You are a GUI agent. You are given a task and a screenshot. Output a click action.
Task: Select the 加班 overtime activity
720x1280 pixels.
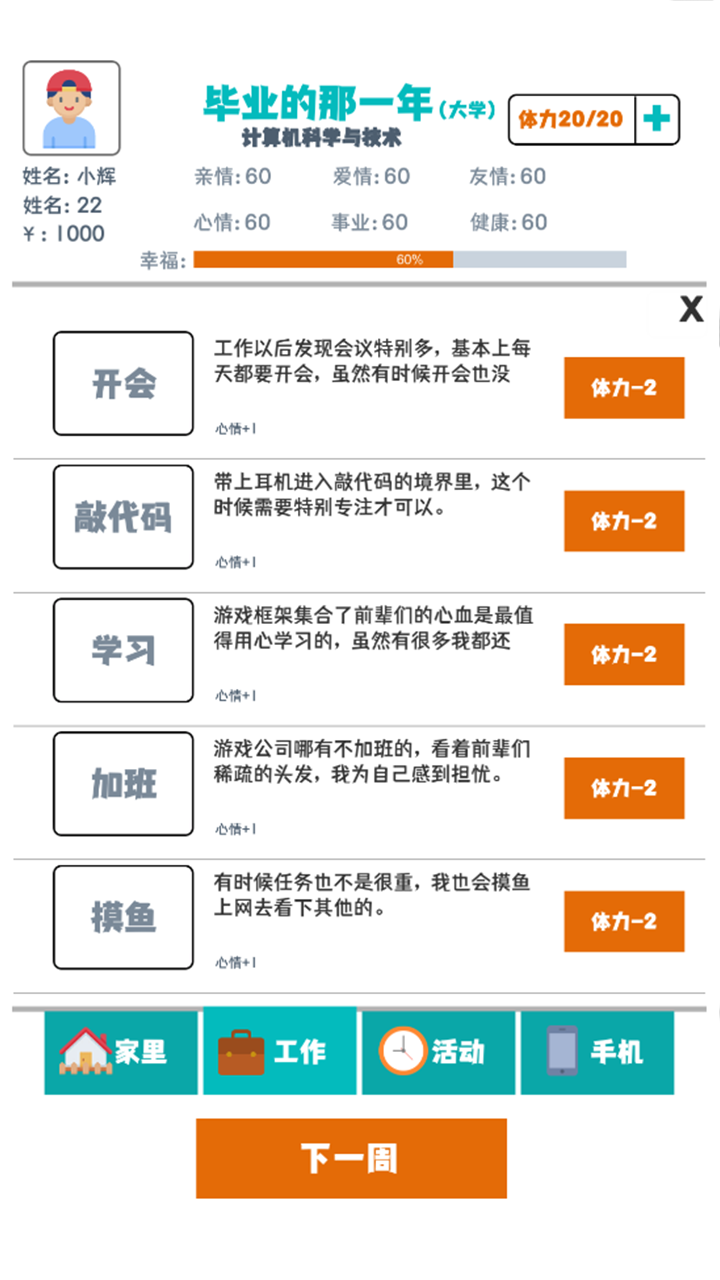tap(123, 784)
